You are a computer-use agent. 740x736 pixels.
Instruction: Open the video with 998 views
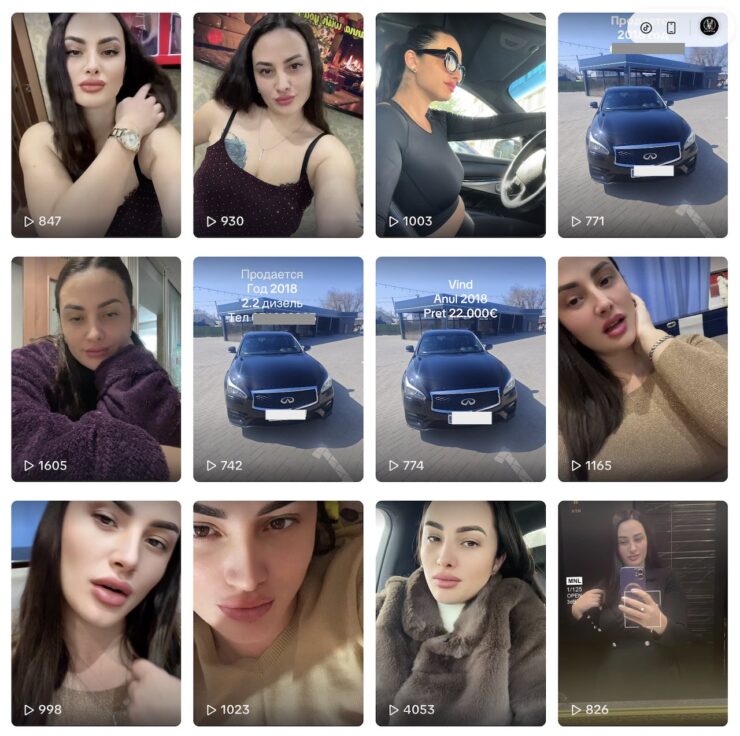tap(96, 613)
